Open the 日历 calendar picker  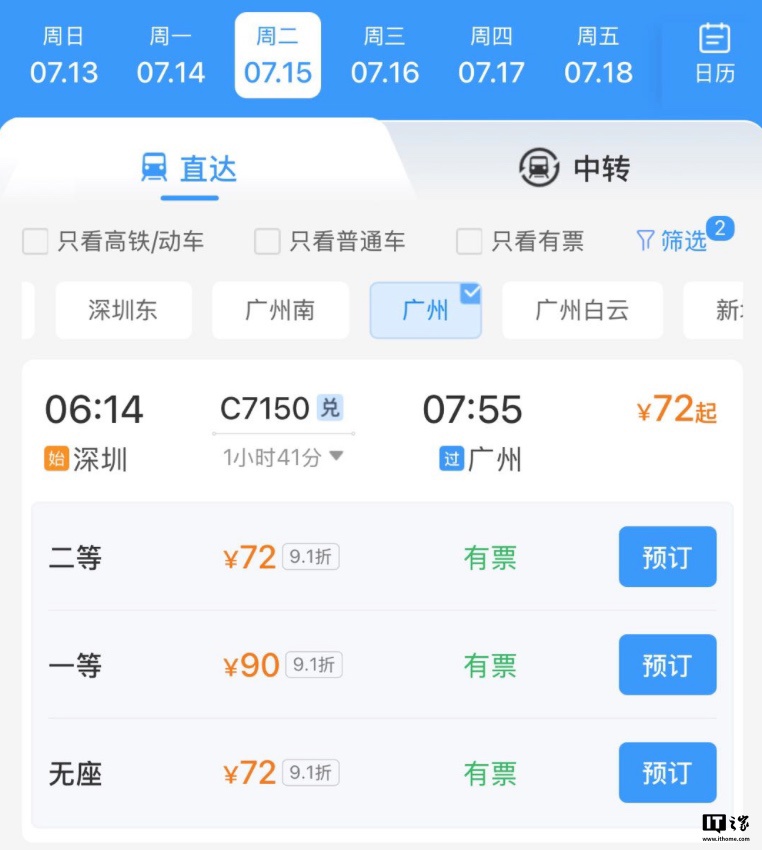point(714,54)
